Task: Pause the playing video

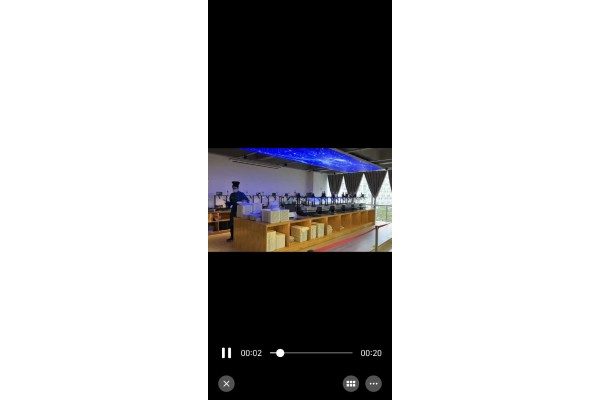Action: (226, 353)
